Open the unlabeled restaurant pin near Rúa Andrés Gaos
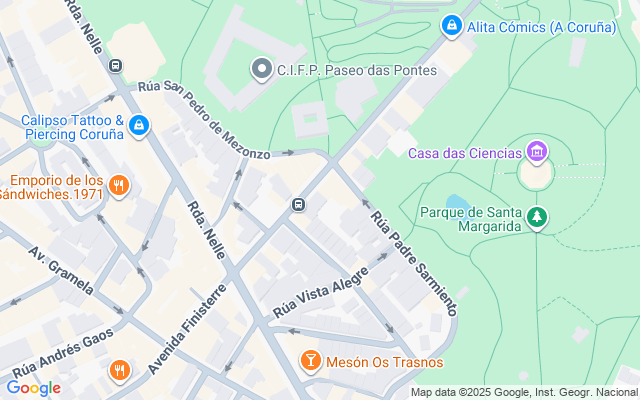The width and height of the screenshot is (640, 400). pos(119,371)
